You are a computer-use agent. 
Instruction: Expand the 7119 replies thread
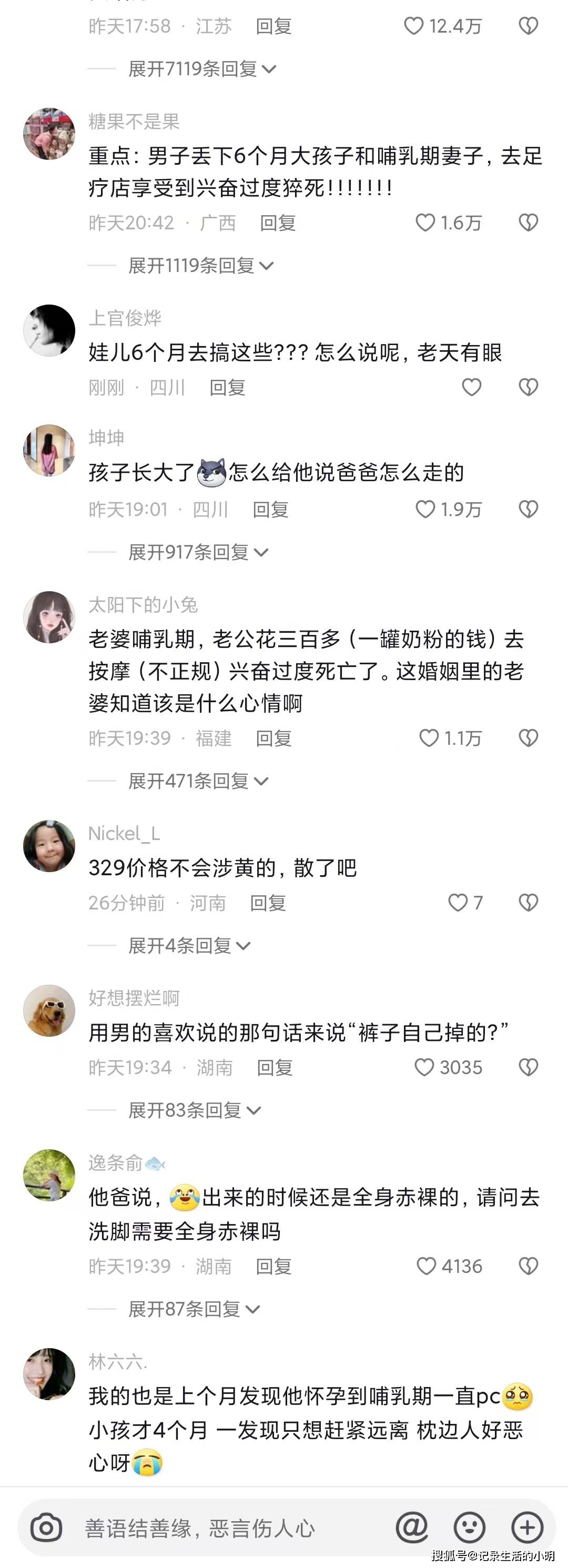pyautogui.click(x=201, y=69)
